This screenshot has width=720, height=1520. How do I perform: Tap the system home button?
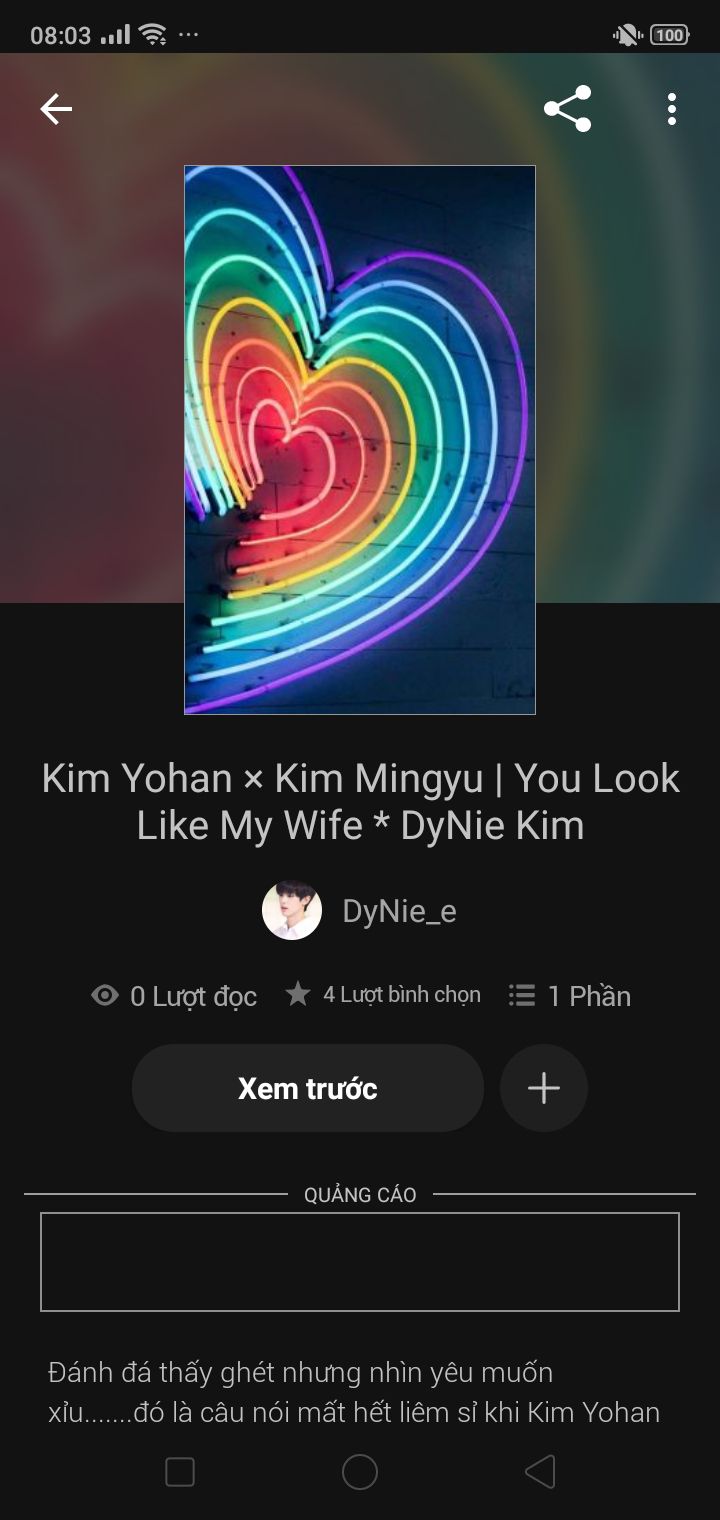pos(360,1472)
